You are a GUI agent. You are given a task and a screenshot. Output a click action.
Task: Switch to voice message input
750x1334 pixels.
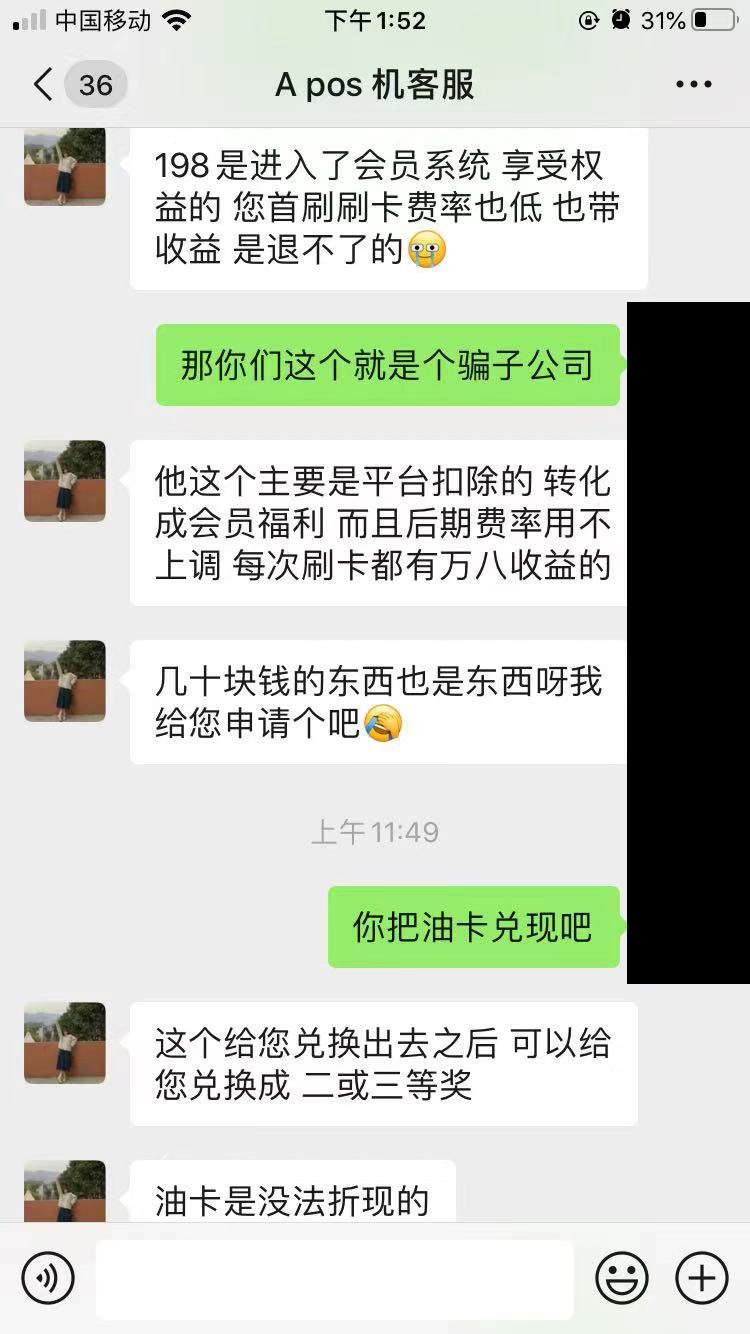[48, 1277]
